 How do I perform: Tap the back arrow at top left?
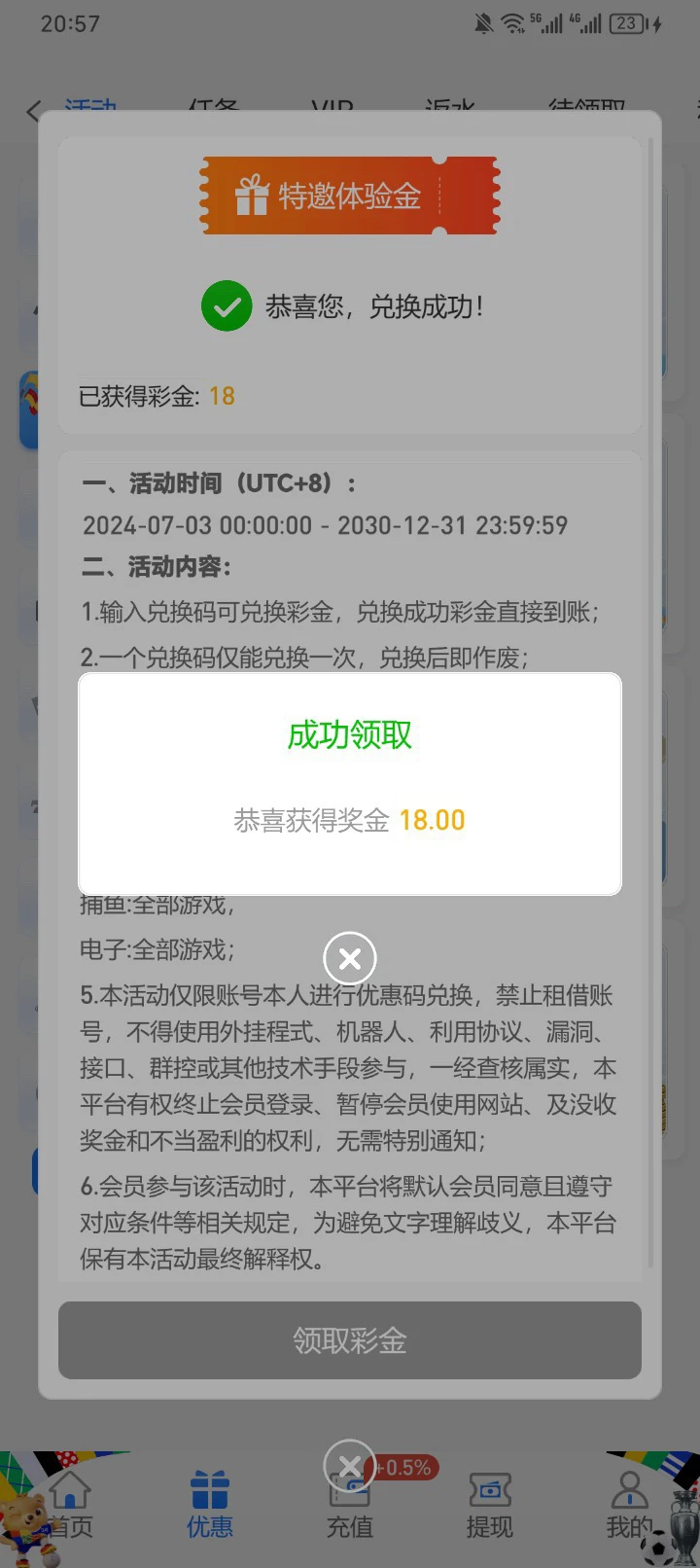[34, 111]
